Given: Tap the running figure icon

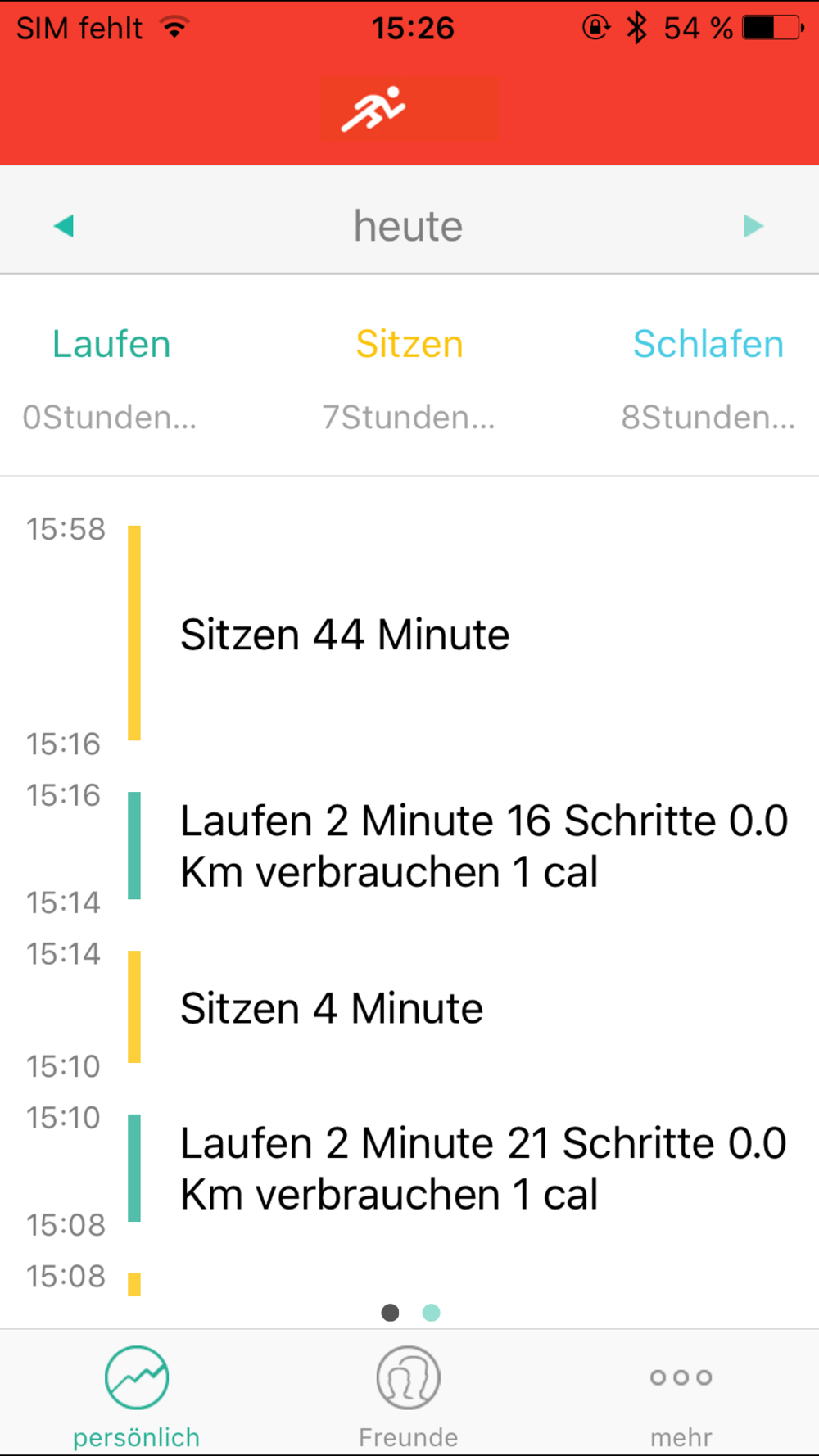Looking at the screenshot, I should (x=373, y=109).
